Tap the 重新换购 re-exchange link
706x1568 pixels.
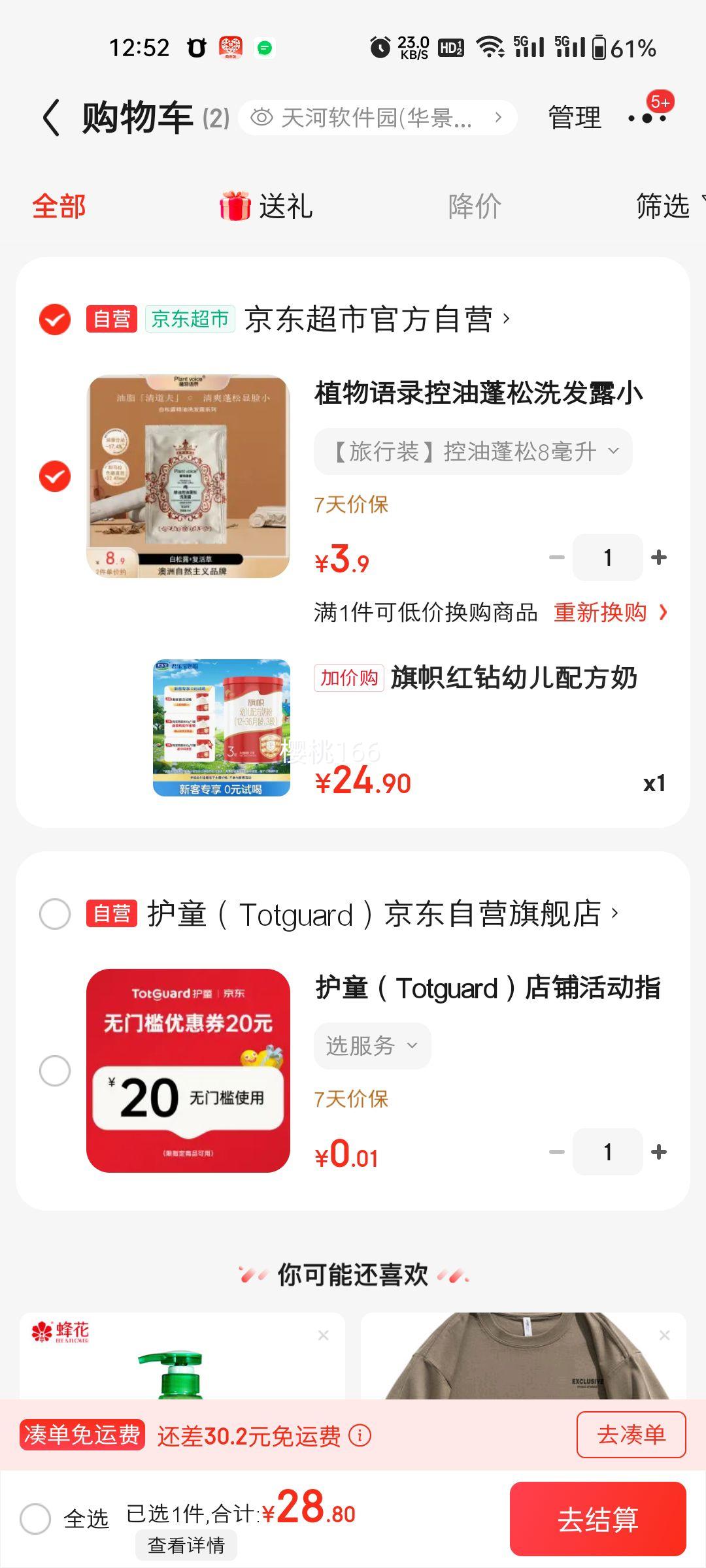(600, 612)
